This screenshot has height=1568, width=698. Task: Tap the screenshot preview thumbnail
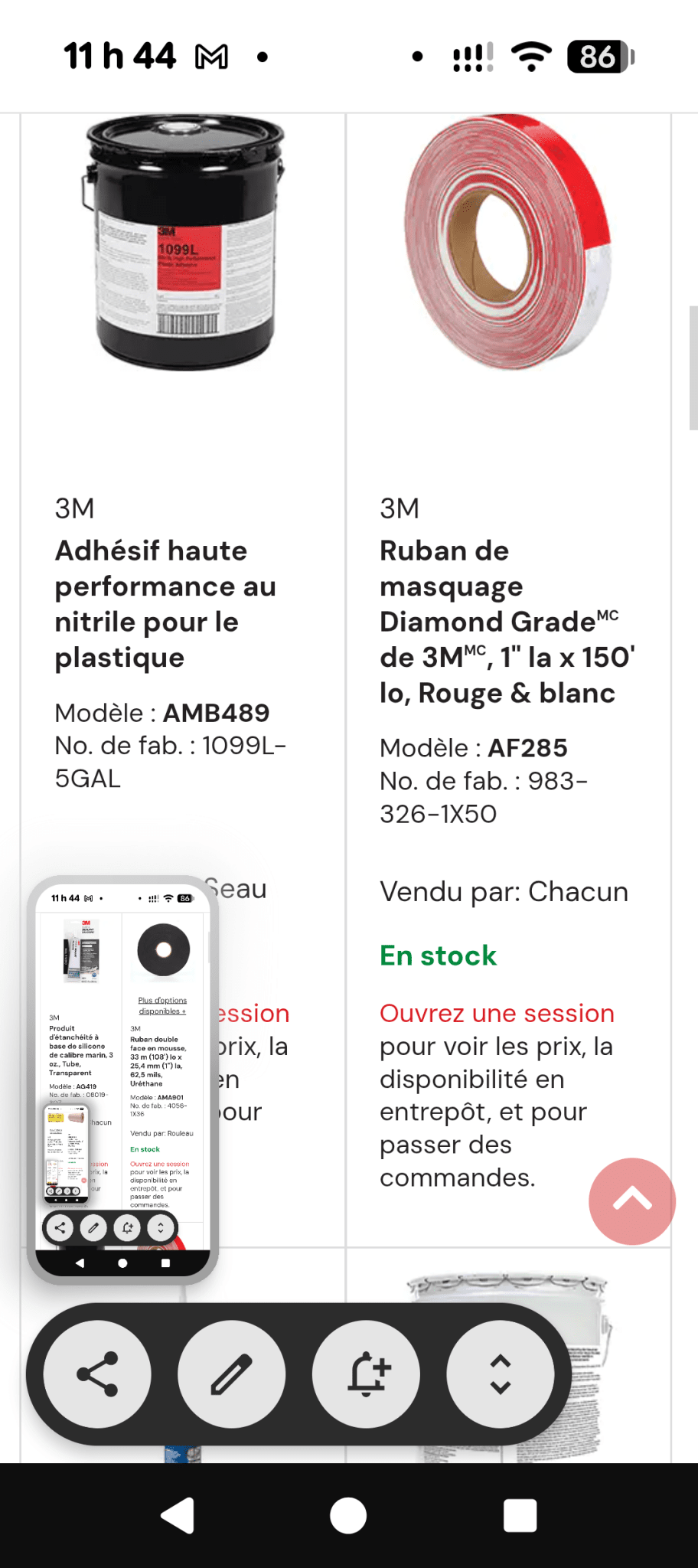[x=125, y=1072]
